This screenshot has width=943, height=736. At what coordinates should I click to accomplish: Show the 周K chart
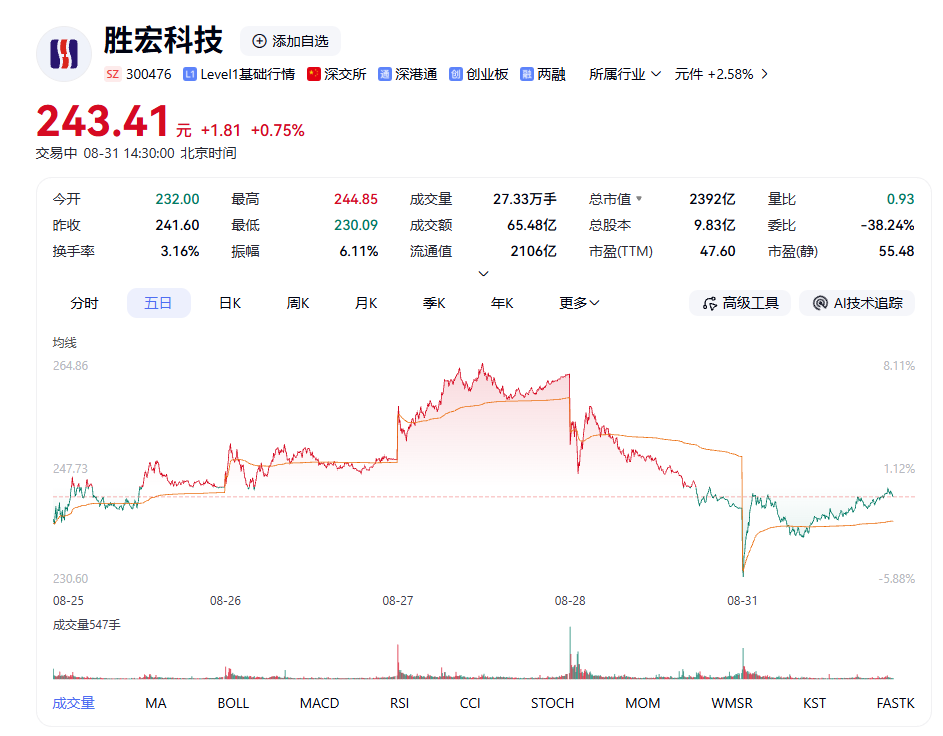(x=298, y=303)
